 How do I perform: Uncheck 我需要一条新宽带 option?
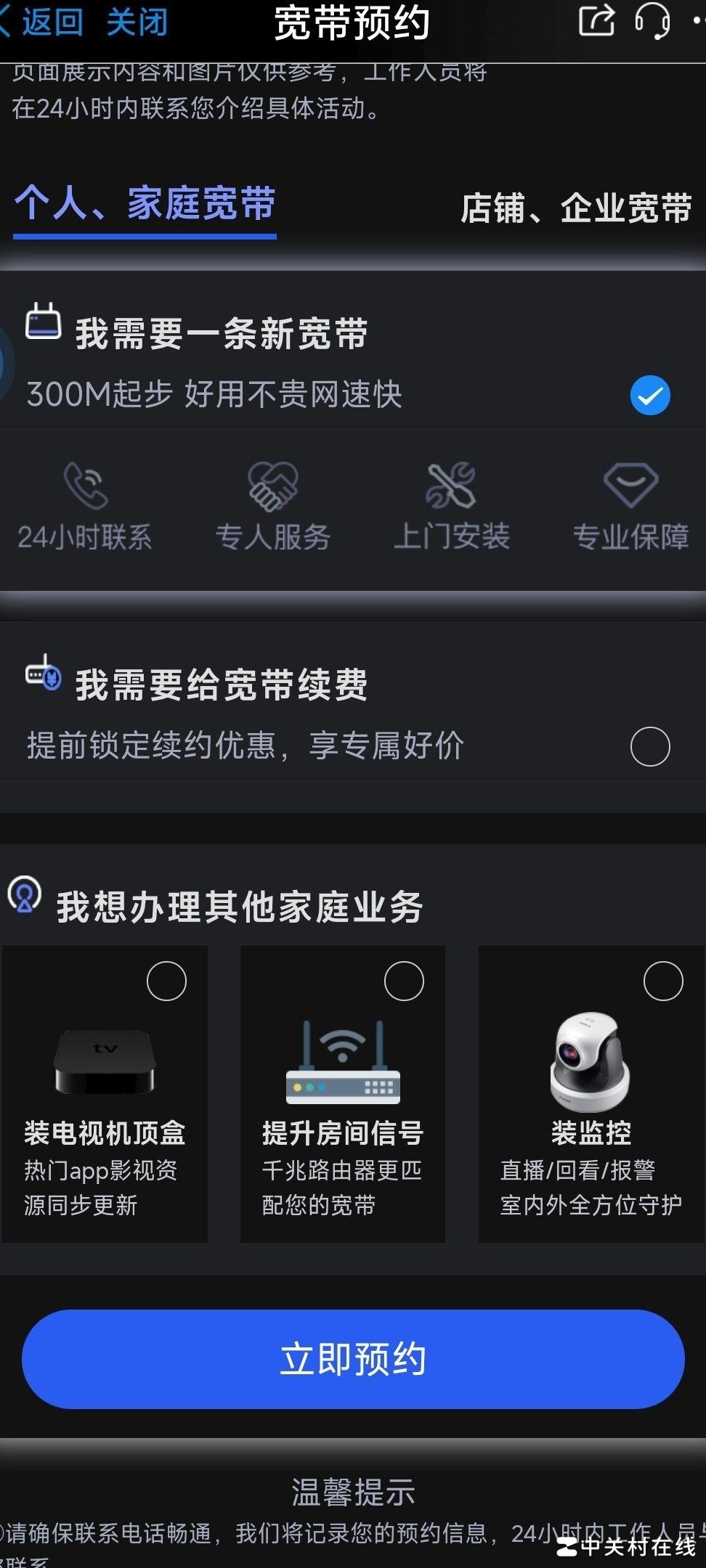coord(650,396)
